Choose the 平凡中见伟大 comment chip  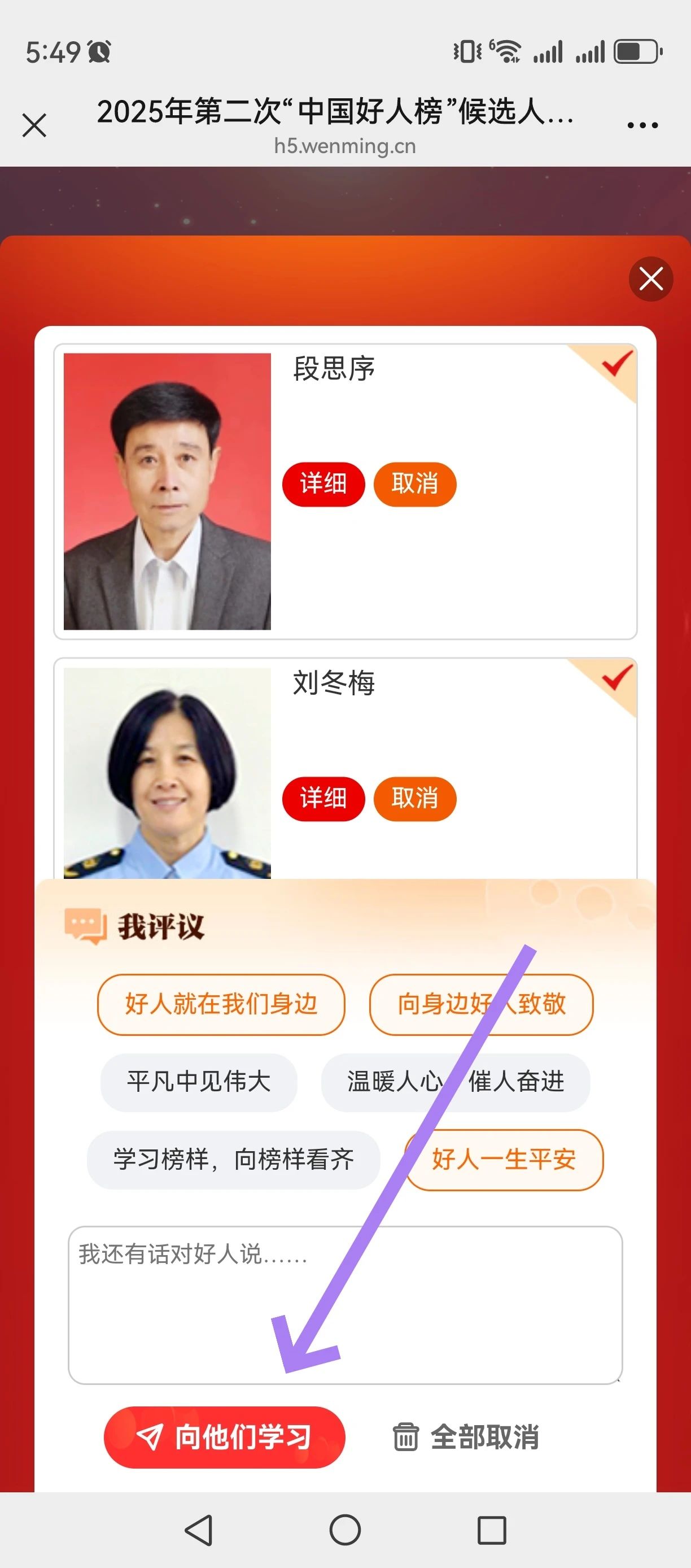(198, 1082)
